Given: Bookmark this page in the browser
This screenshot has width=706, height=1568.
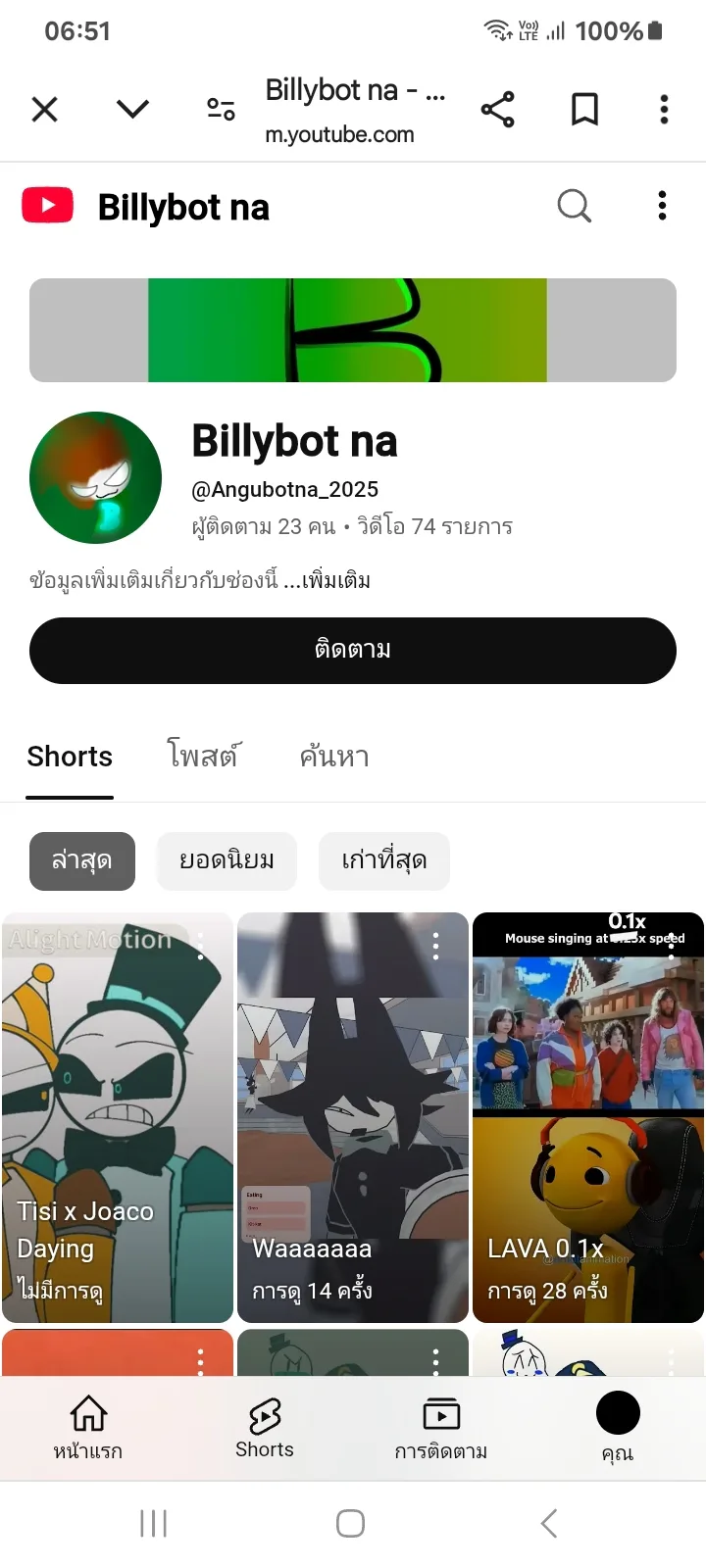Looking at the screenshot, I should click(584, 109).
